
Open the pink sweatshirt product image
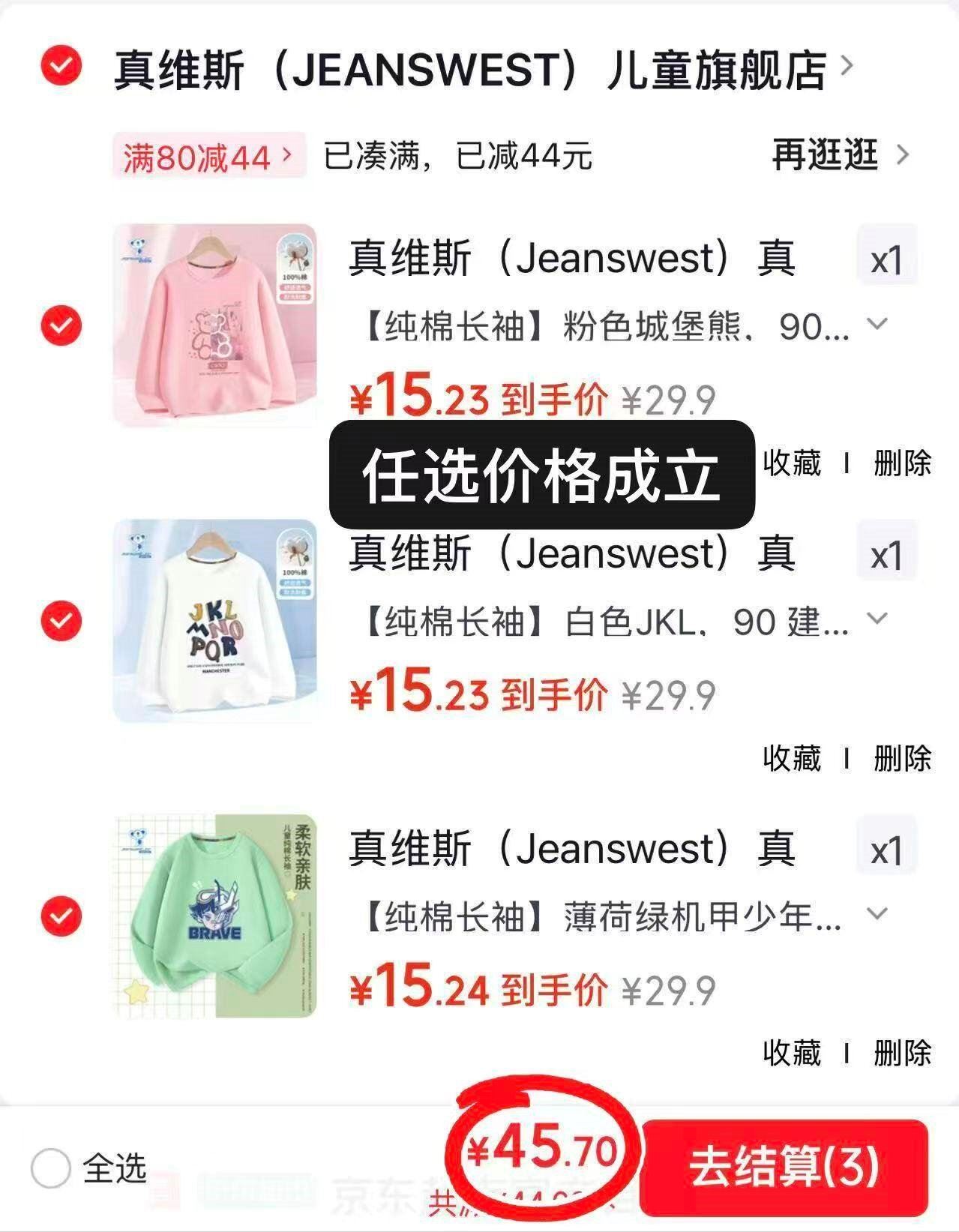(x=215, y=325)
